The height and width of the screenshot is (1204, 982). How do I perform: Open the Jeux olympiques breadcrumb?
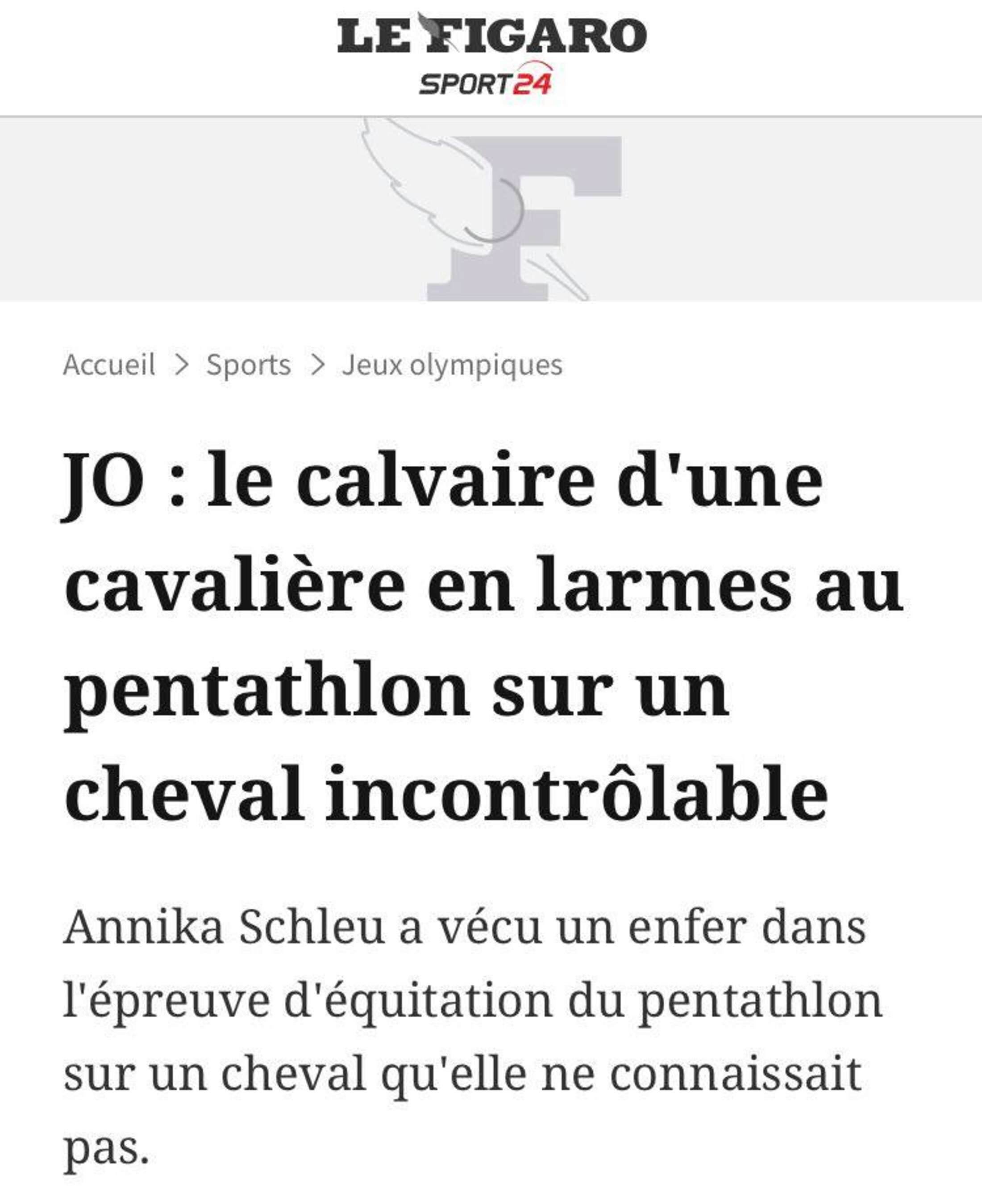point(452,365)
